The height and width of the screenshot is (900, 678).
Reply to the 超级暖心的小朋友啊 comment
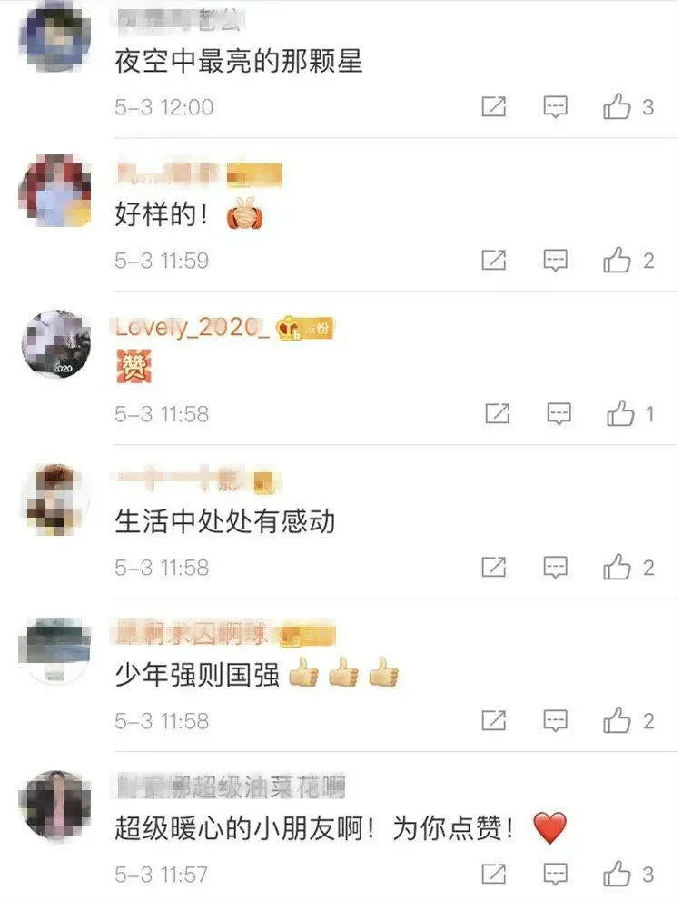click(556, 874)
